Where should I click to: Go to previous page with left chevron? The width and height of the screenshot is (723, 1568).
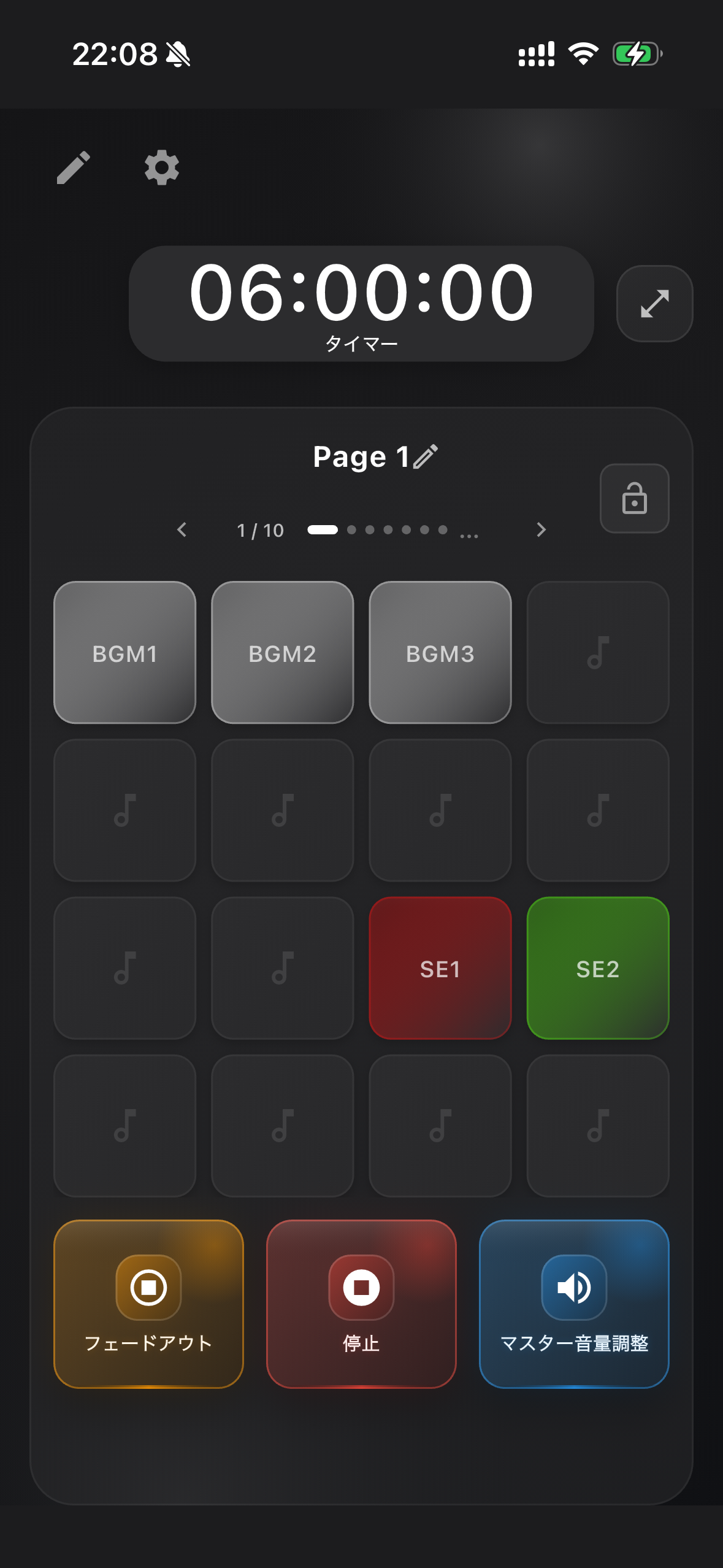(182, 530)
